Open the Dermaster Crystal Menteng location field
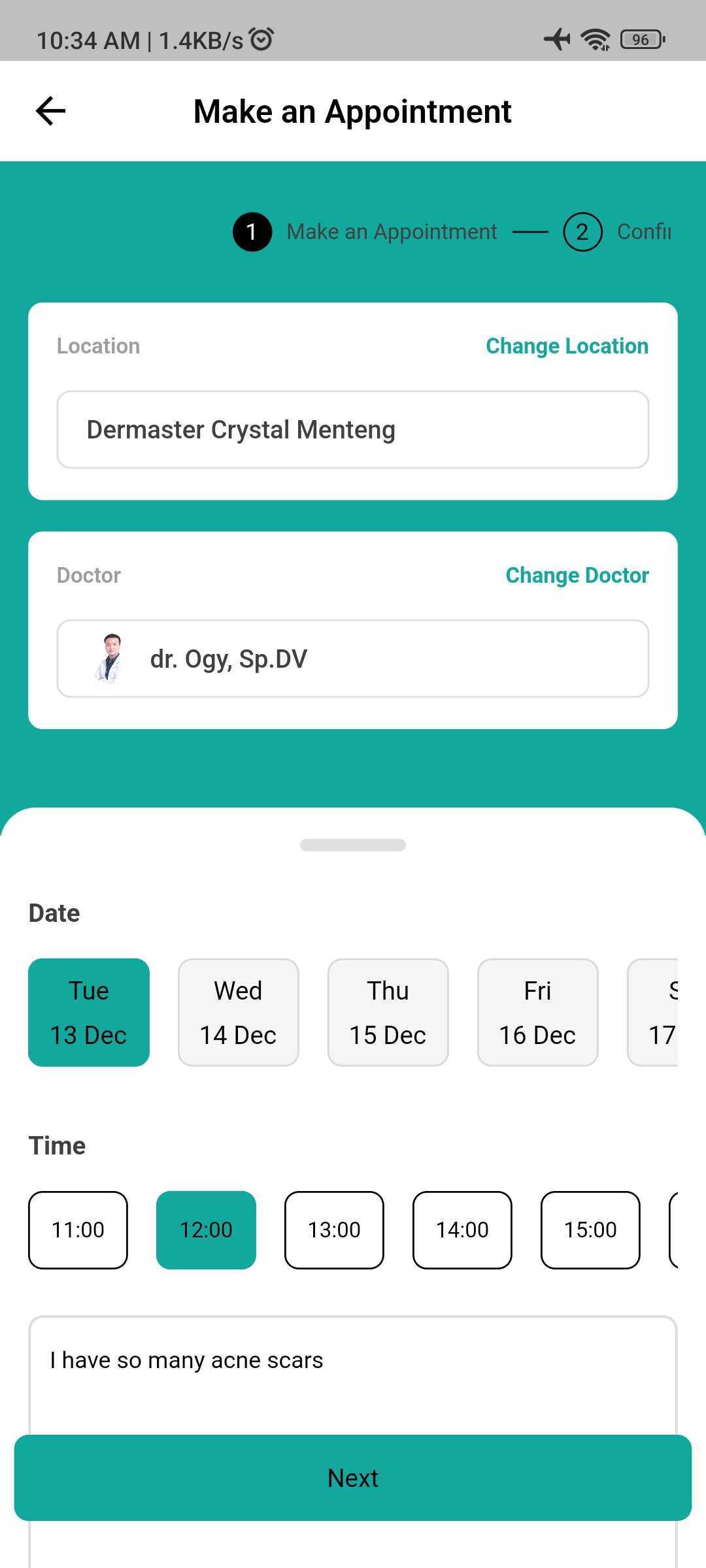The width and height of the screenshot is (706, 1568). 353,430
